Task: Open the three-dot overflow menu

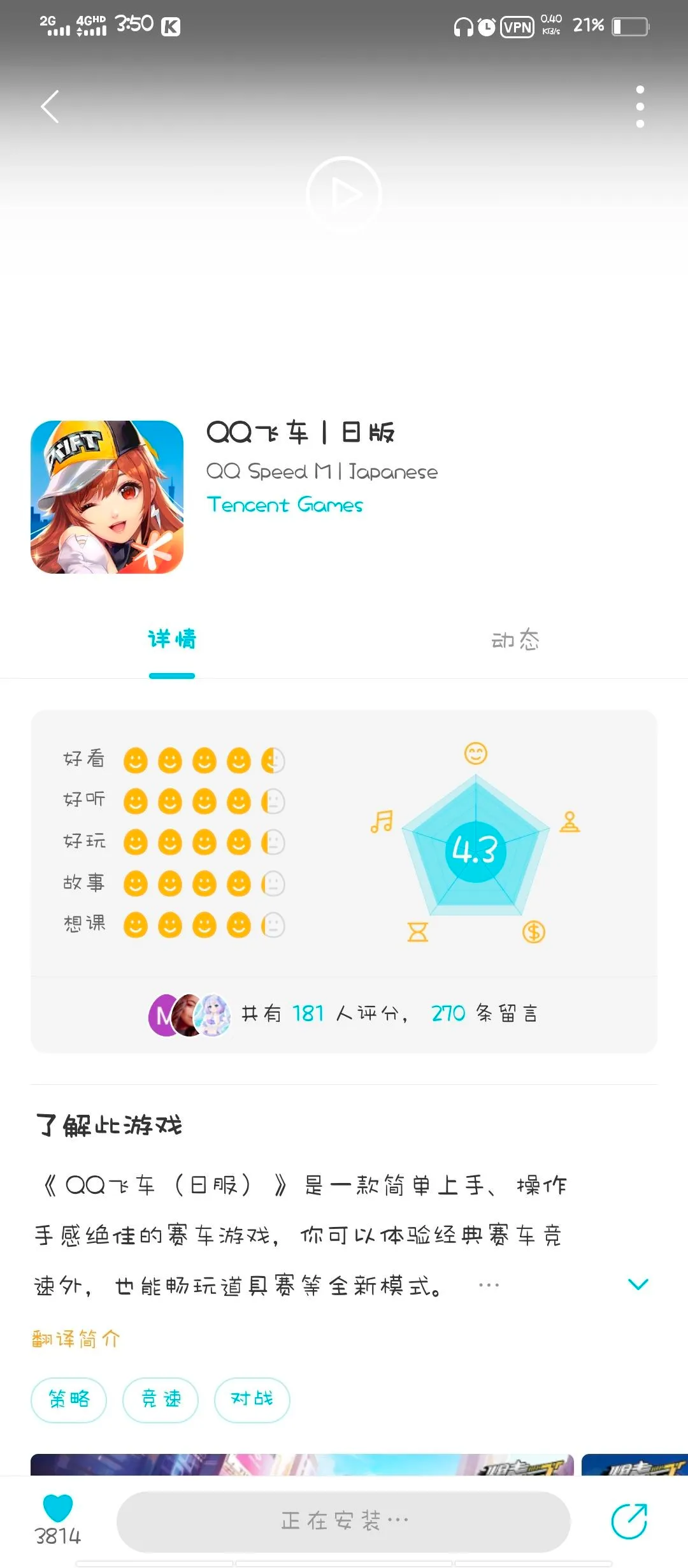Action: point(640,106)
